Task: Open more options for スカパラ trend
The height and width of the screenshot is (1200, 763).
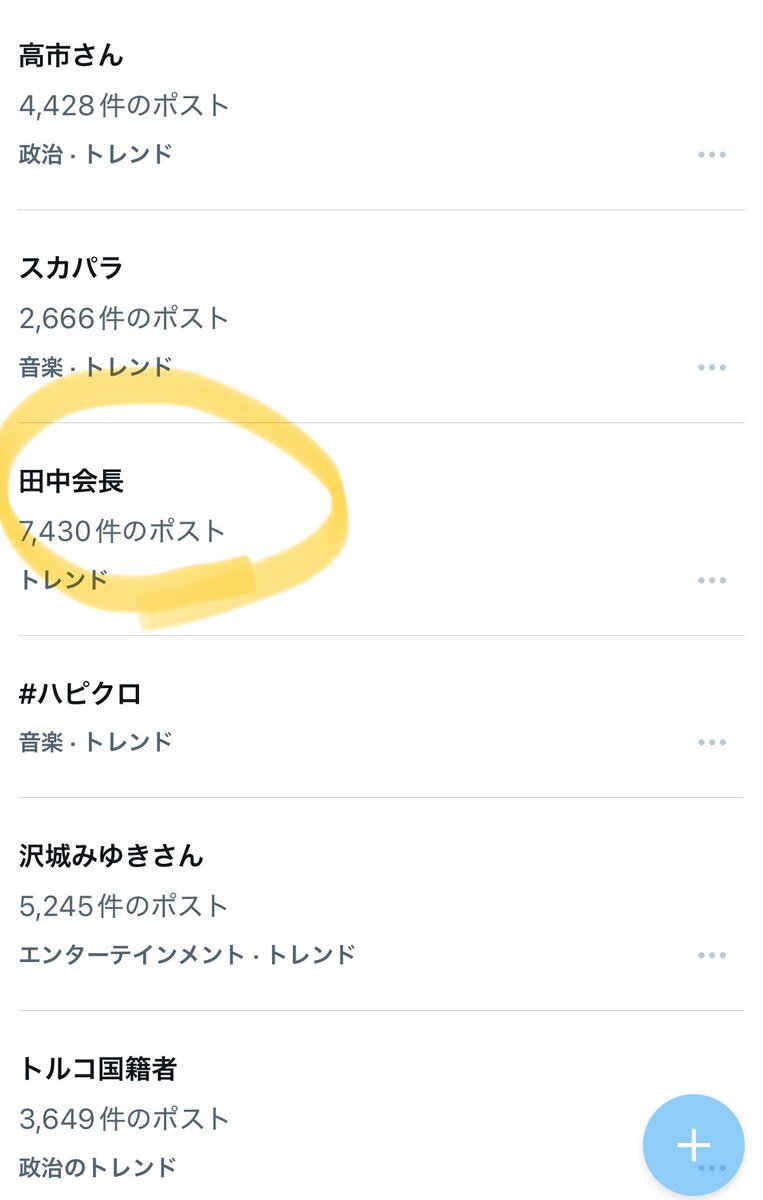Action: click(712, 367)
